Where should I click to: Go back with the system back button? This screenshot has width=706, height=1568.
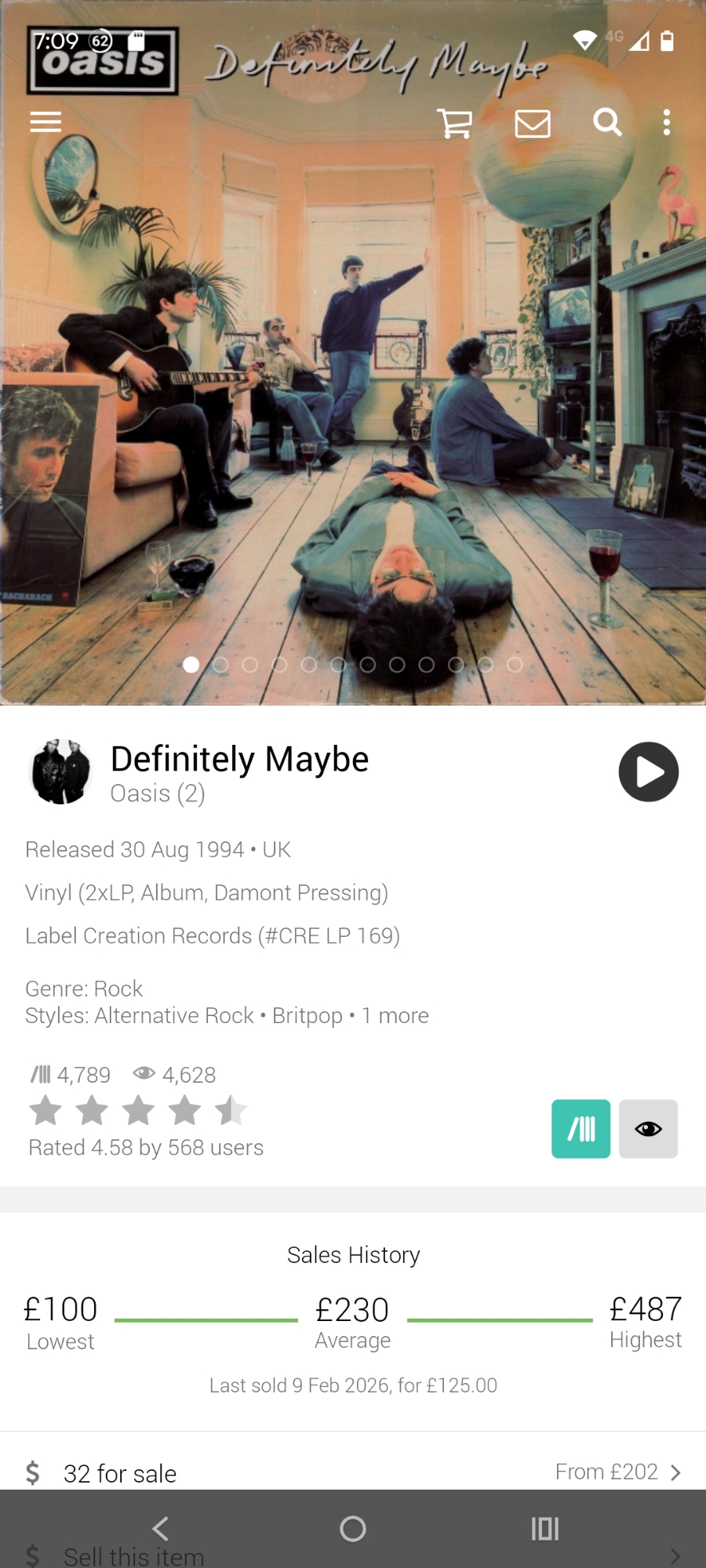pos(161,1529)
